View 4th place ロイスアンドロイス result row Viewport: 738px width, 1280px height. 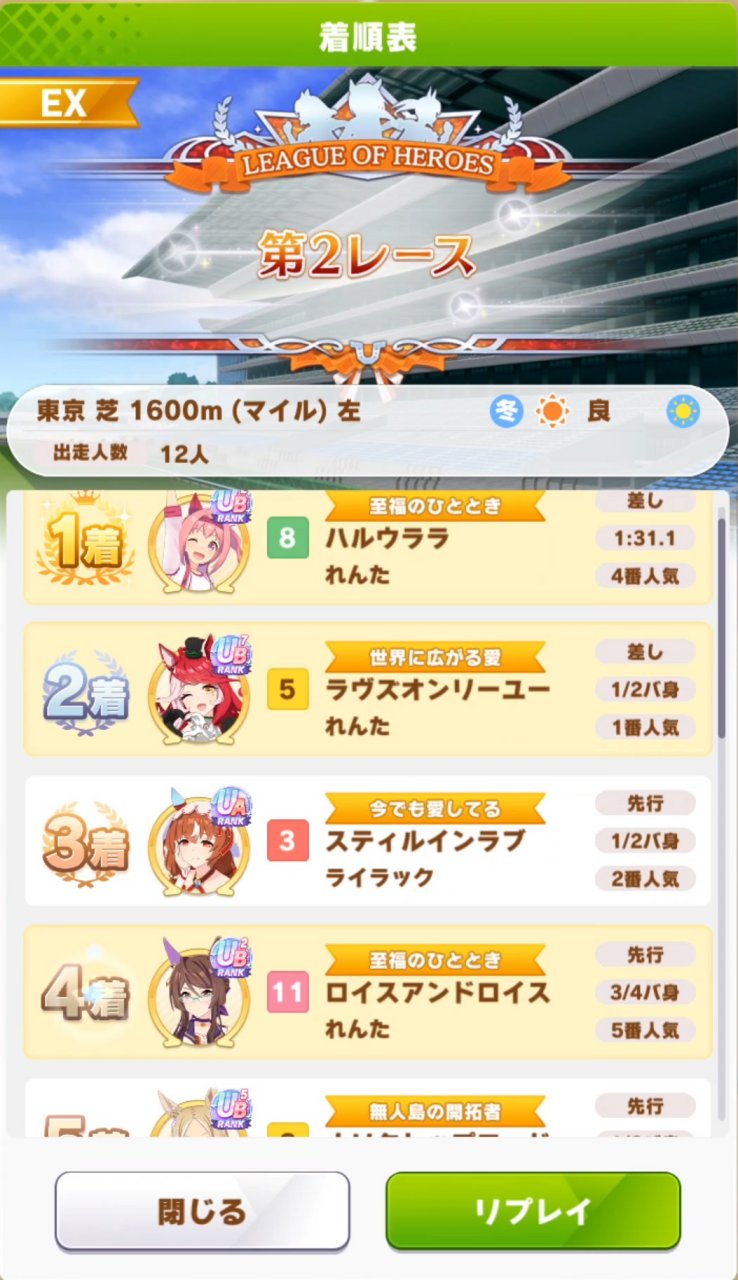tap(367, 993)
